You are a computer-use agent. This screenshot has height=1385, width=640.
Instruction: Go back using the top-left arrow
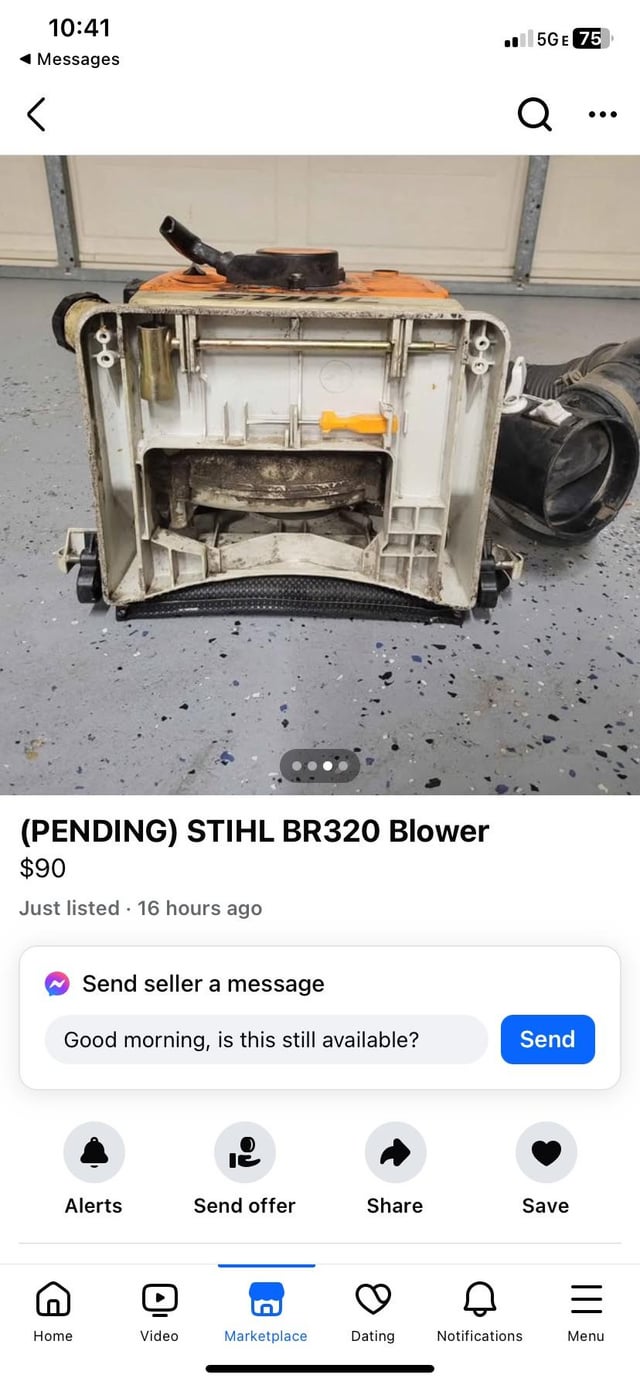click(36, 116)
